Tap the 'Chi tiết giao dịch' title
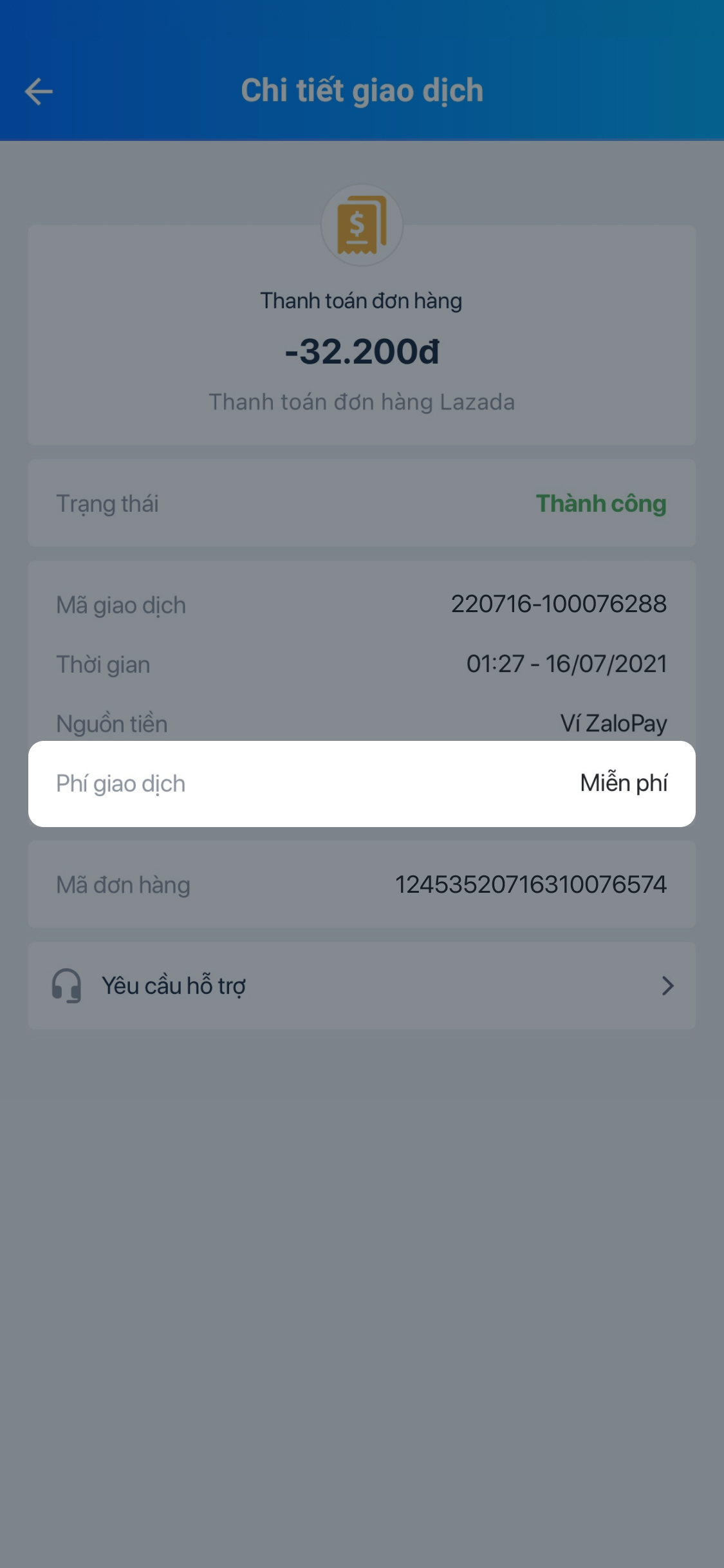The image size is (724, 1568). [x=362, y=90]
